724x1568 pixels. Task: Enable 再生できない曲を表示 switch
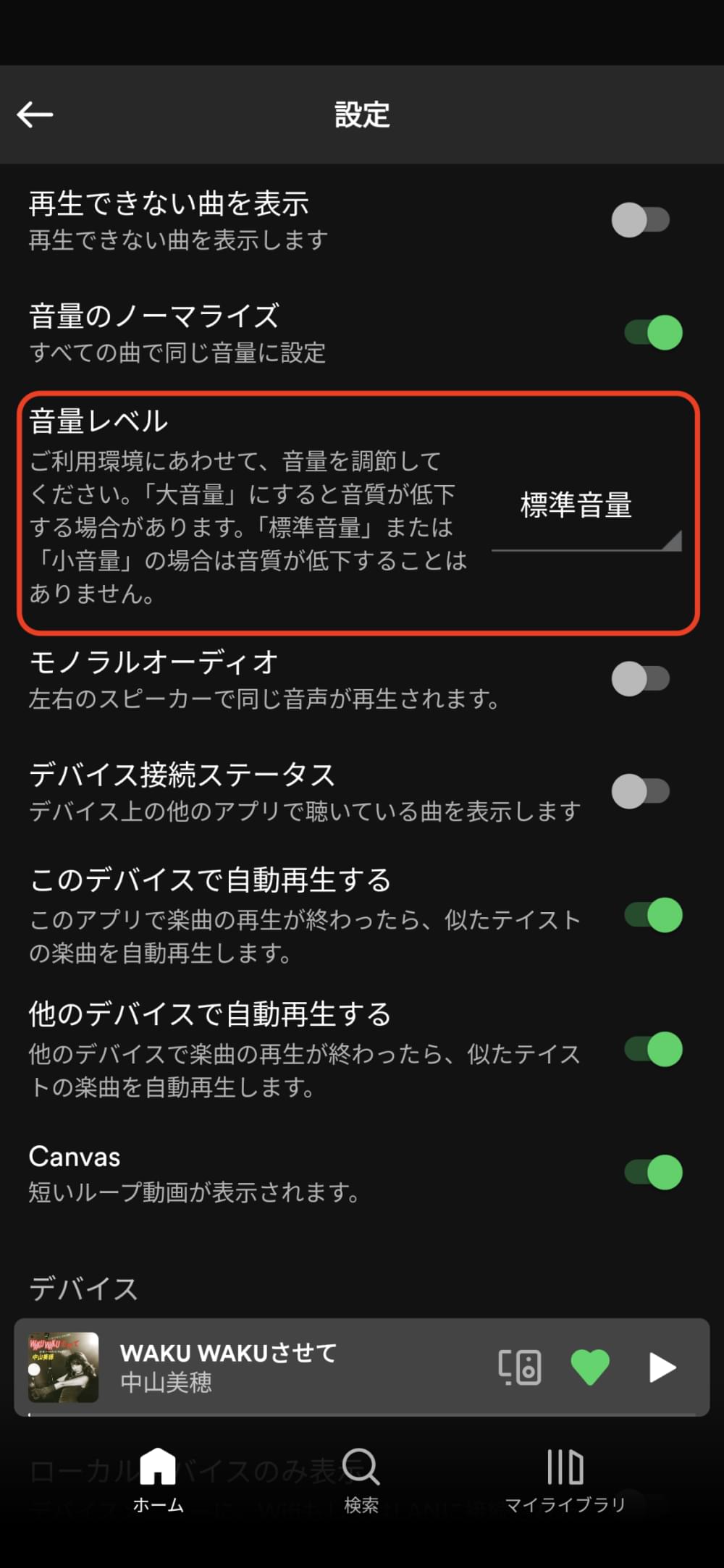641,220
